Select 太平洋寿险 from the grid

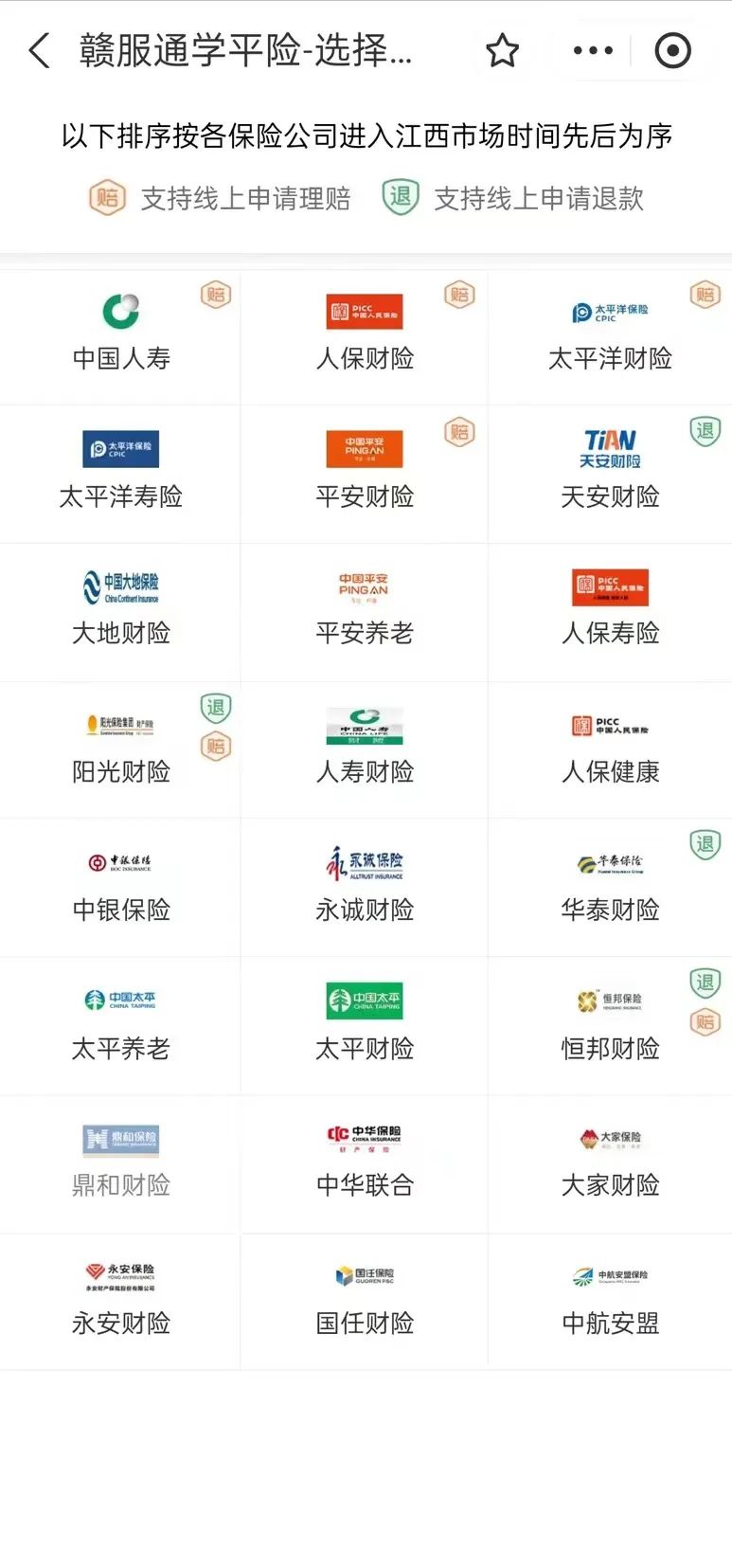[x=120, y=475]
